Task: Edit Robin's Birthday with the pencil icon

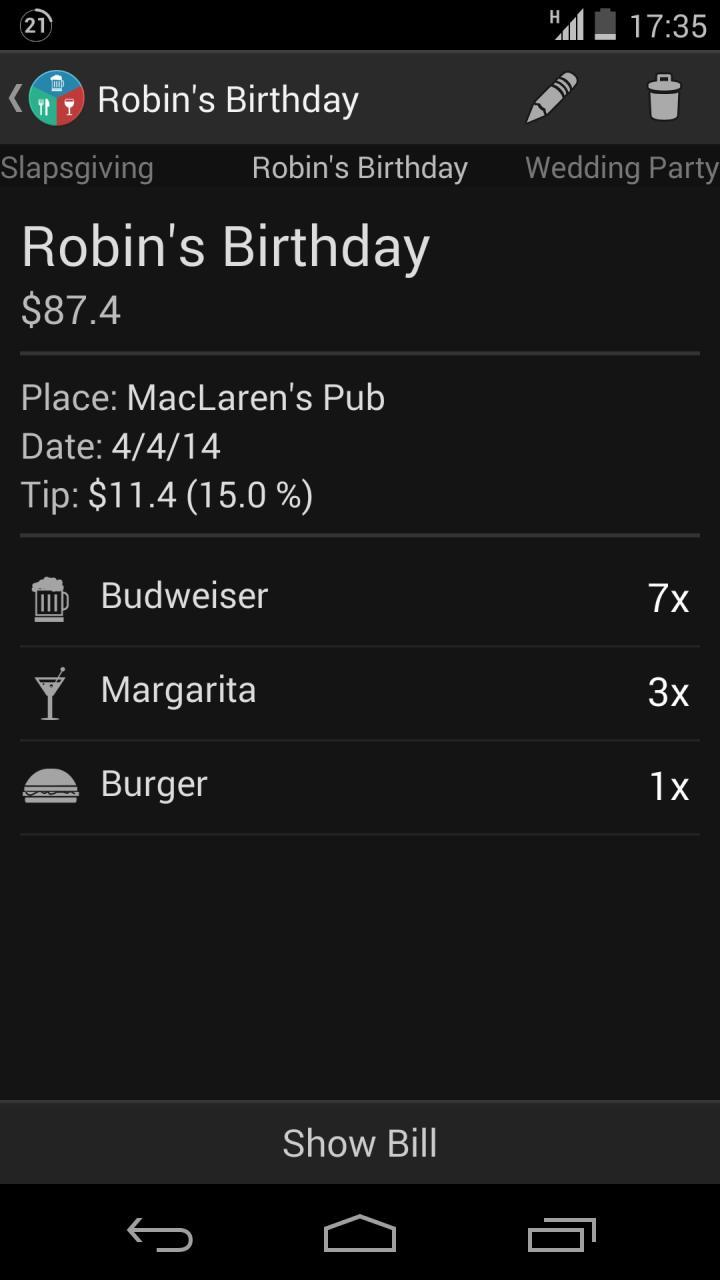Action: (552, 98)
